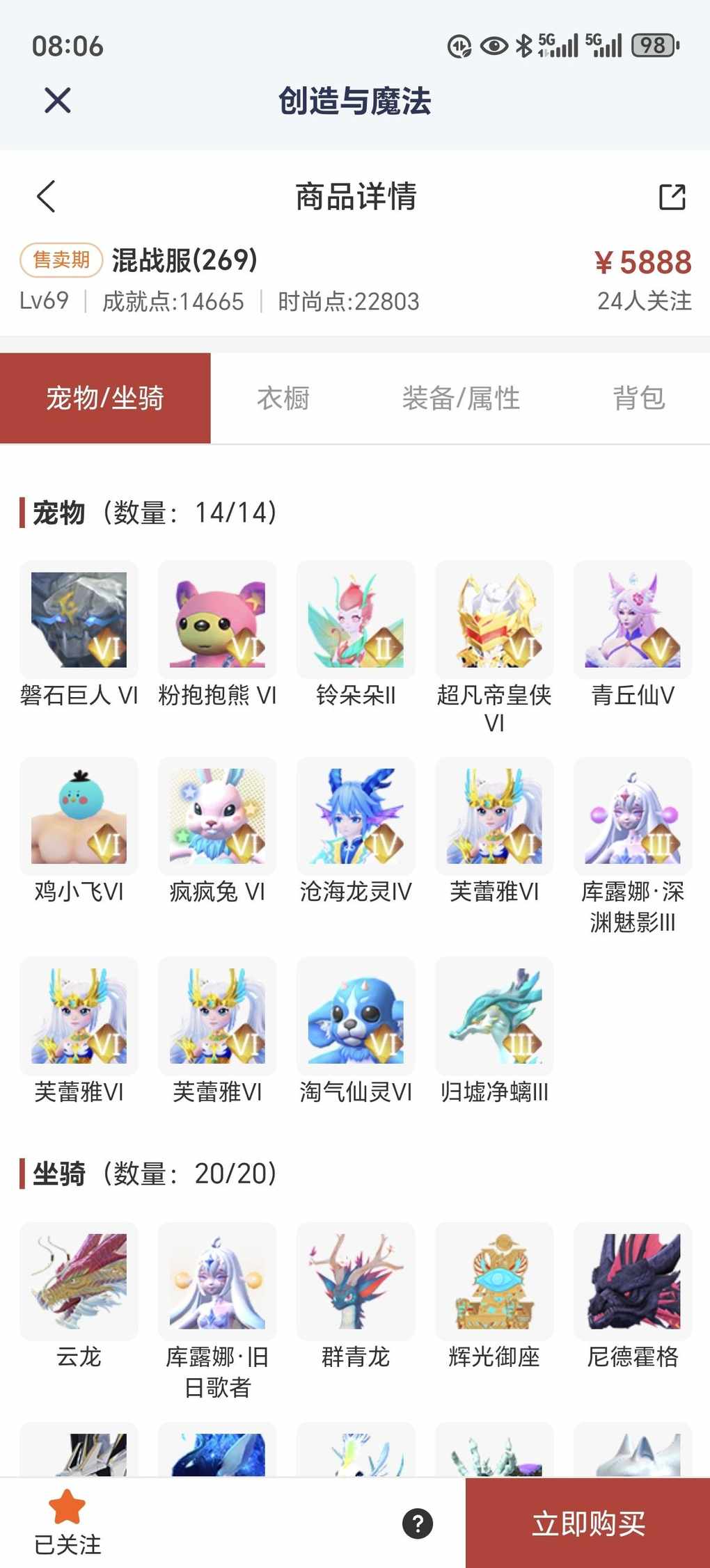Select the 背包 tab

pos(638,399)
